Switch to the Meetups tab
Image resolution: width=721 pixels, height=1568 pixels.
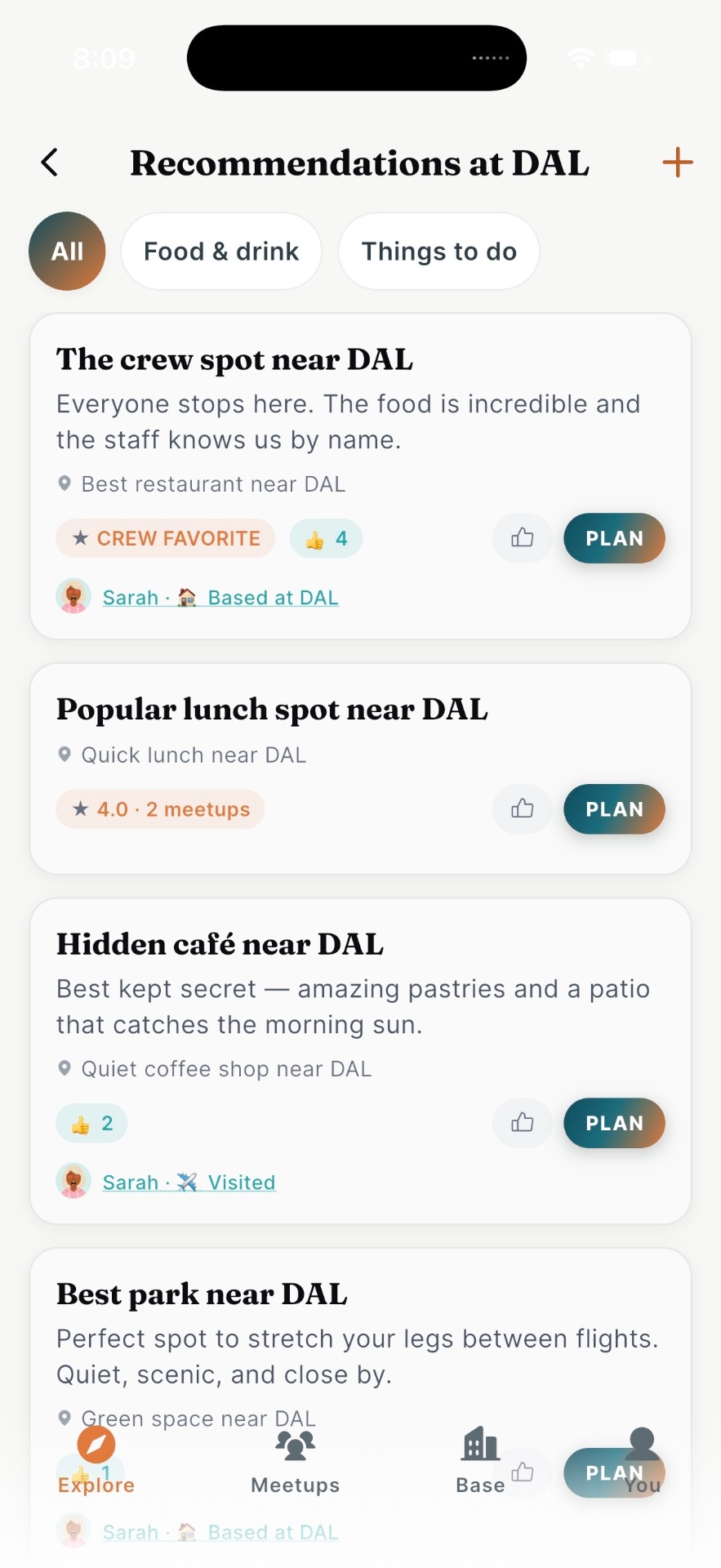tap(296, 1462)
